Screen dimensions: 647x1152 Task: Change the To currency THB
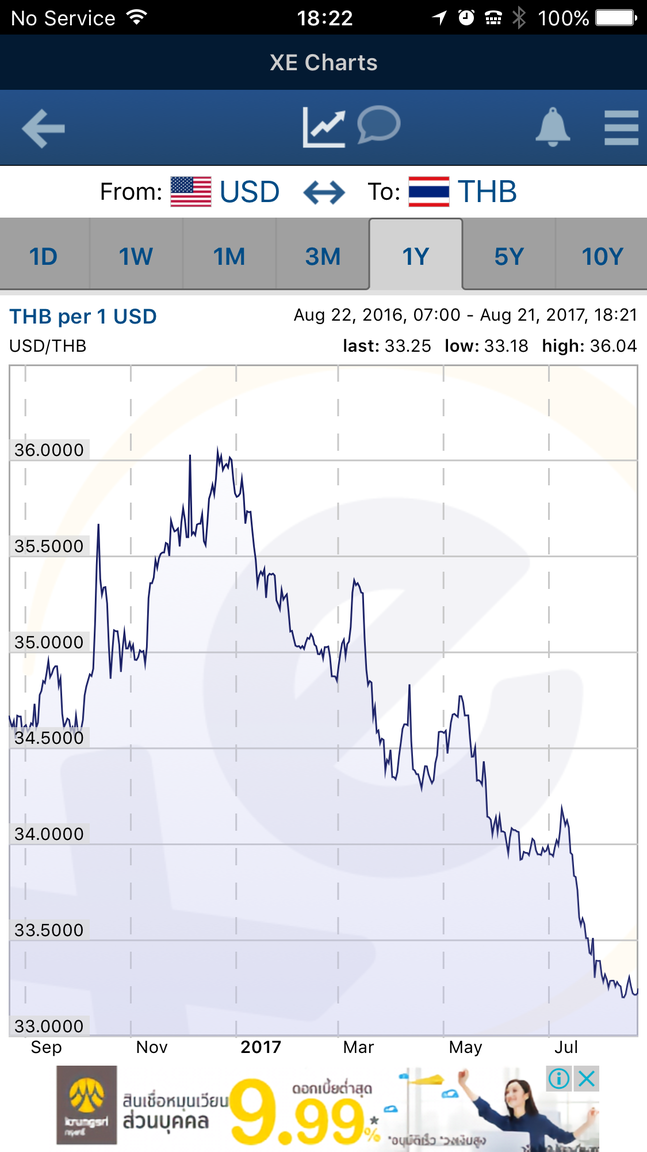[462, 192]
